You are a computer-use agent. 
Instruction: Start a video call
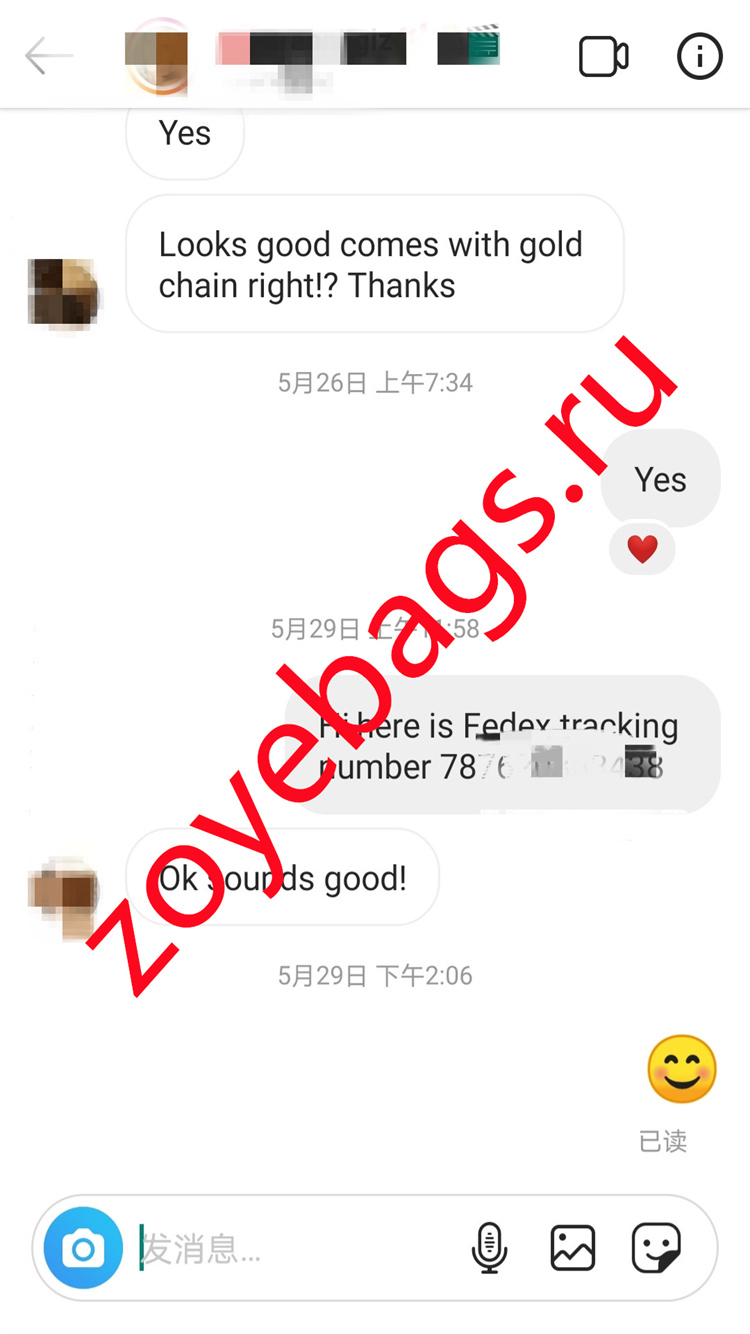coord(604,57)
